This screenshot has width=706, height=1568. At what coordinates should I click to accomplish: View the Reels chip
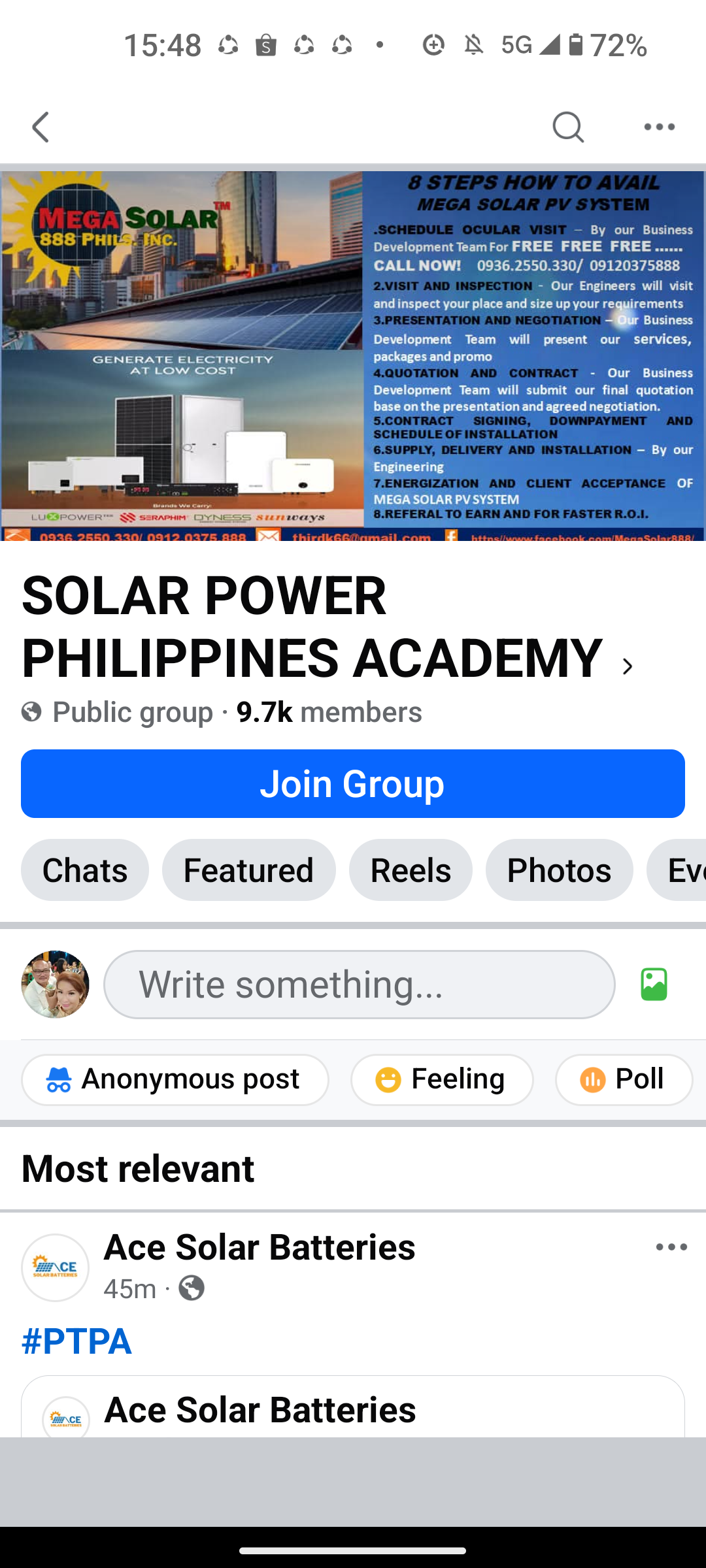click(x=411, y=870)
